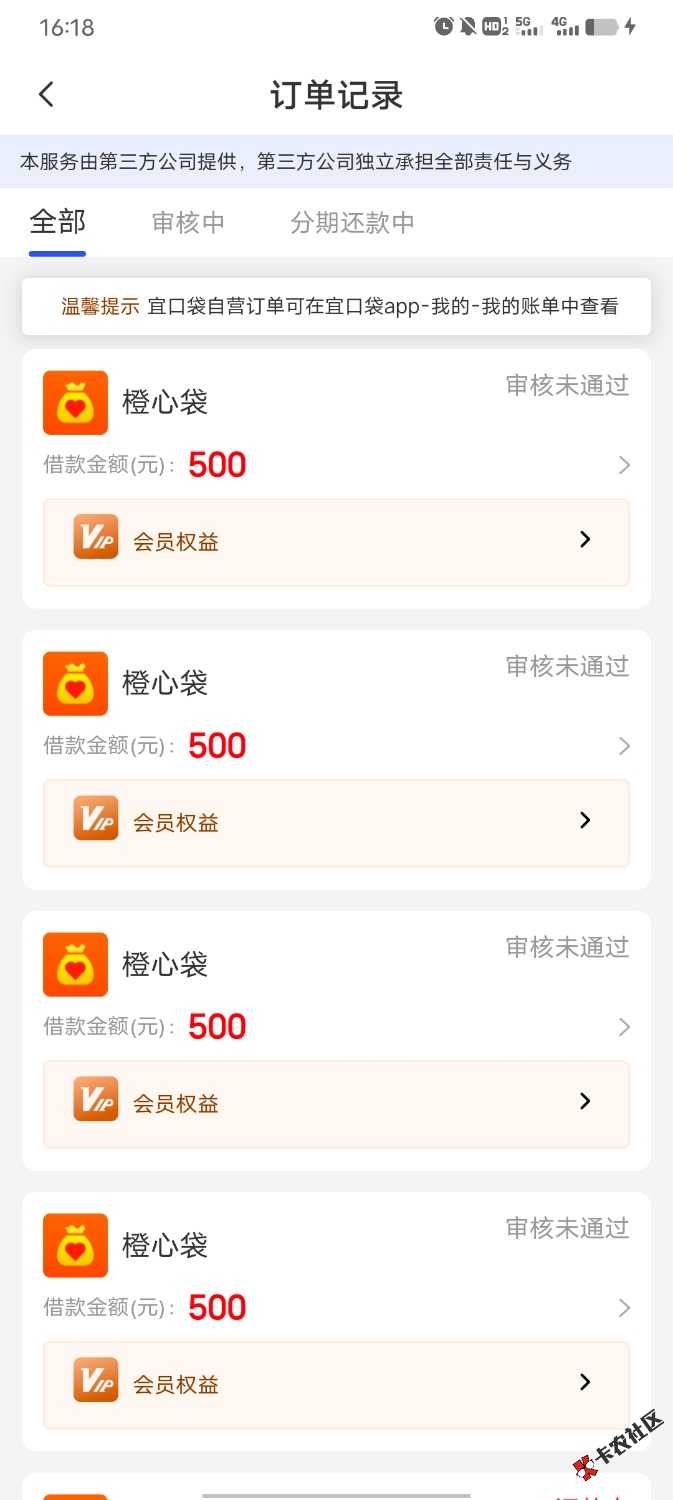Switch to the 全部 tab
The width and height of the screenshot is (673, 1500).
58,222
